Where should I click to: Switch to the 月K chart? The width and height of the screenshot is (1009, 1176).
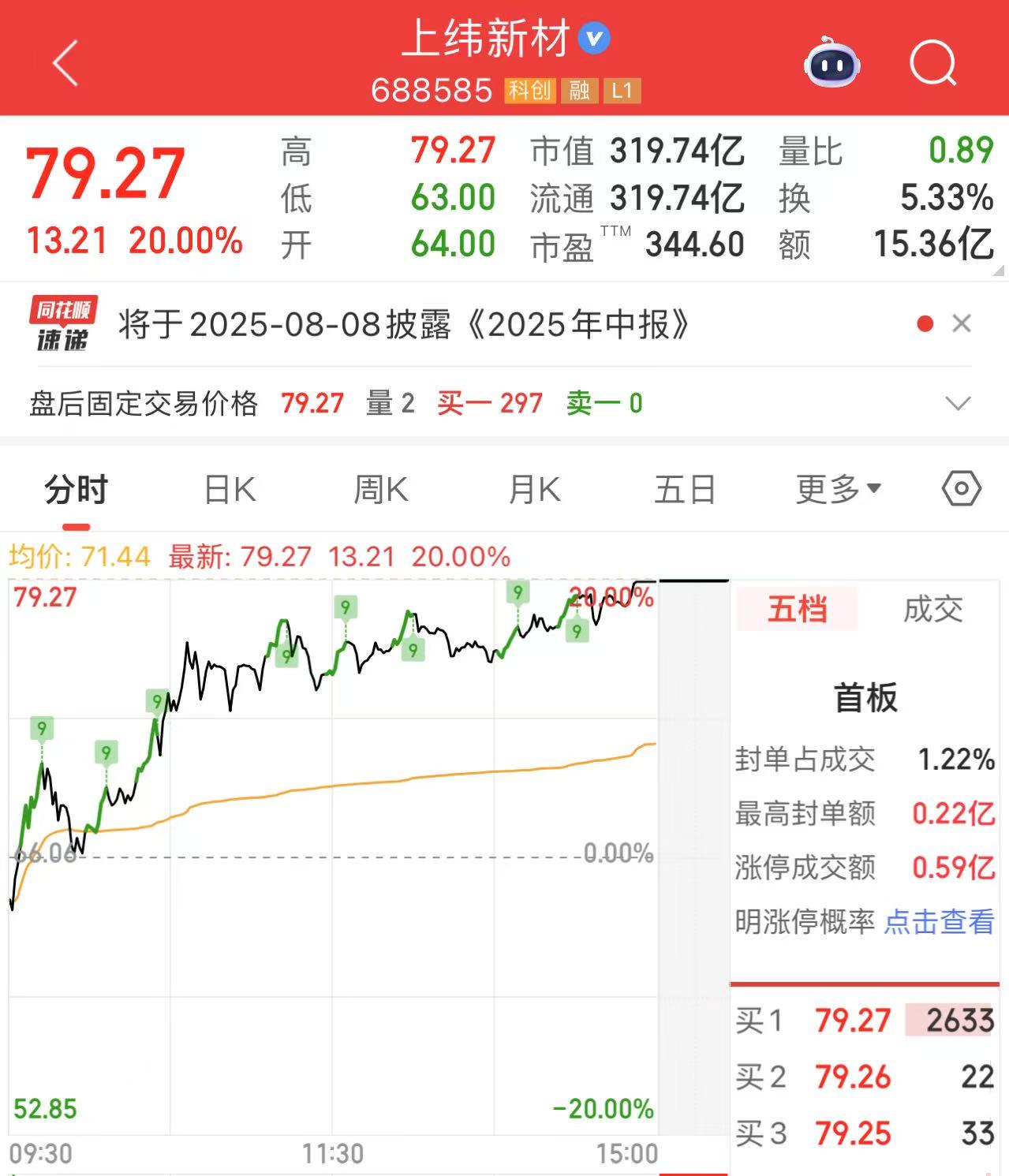(x=534, y=490)
